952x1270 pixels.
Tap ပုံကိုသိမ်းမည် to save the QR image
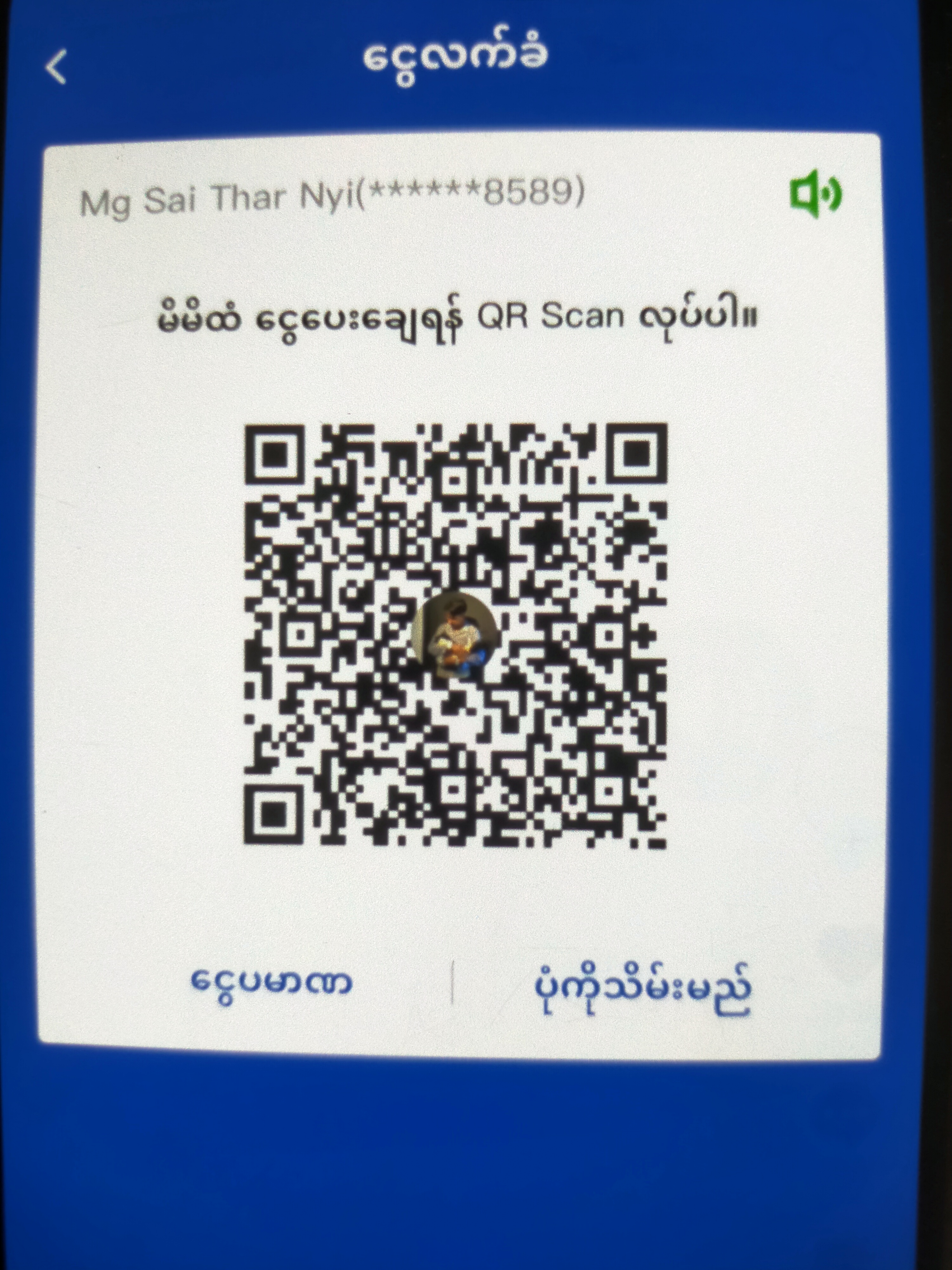pyautogui.click(x=642, y=989)
